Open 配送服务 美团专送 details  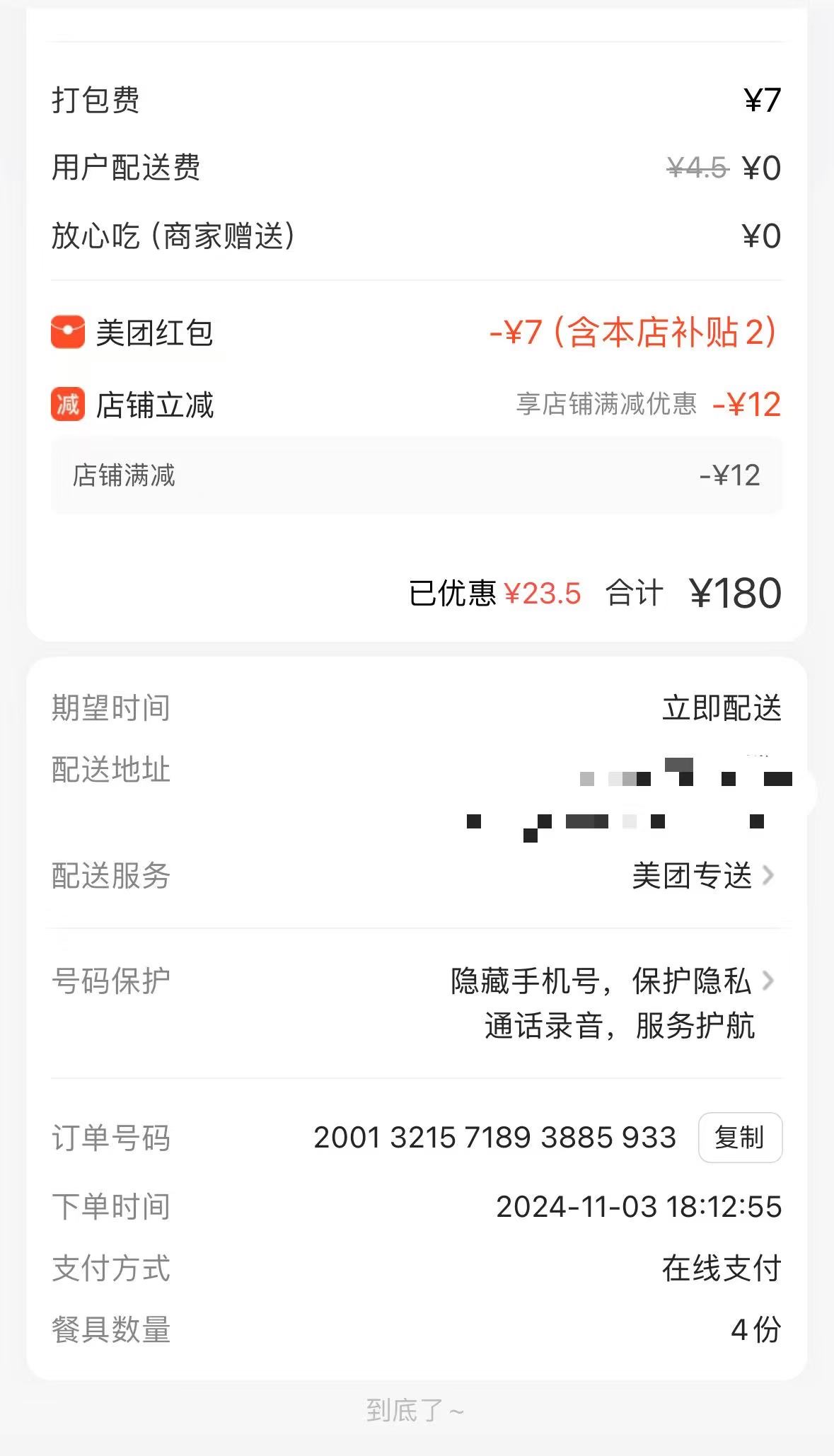[x=417, y=876]
